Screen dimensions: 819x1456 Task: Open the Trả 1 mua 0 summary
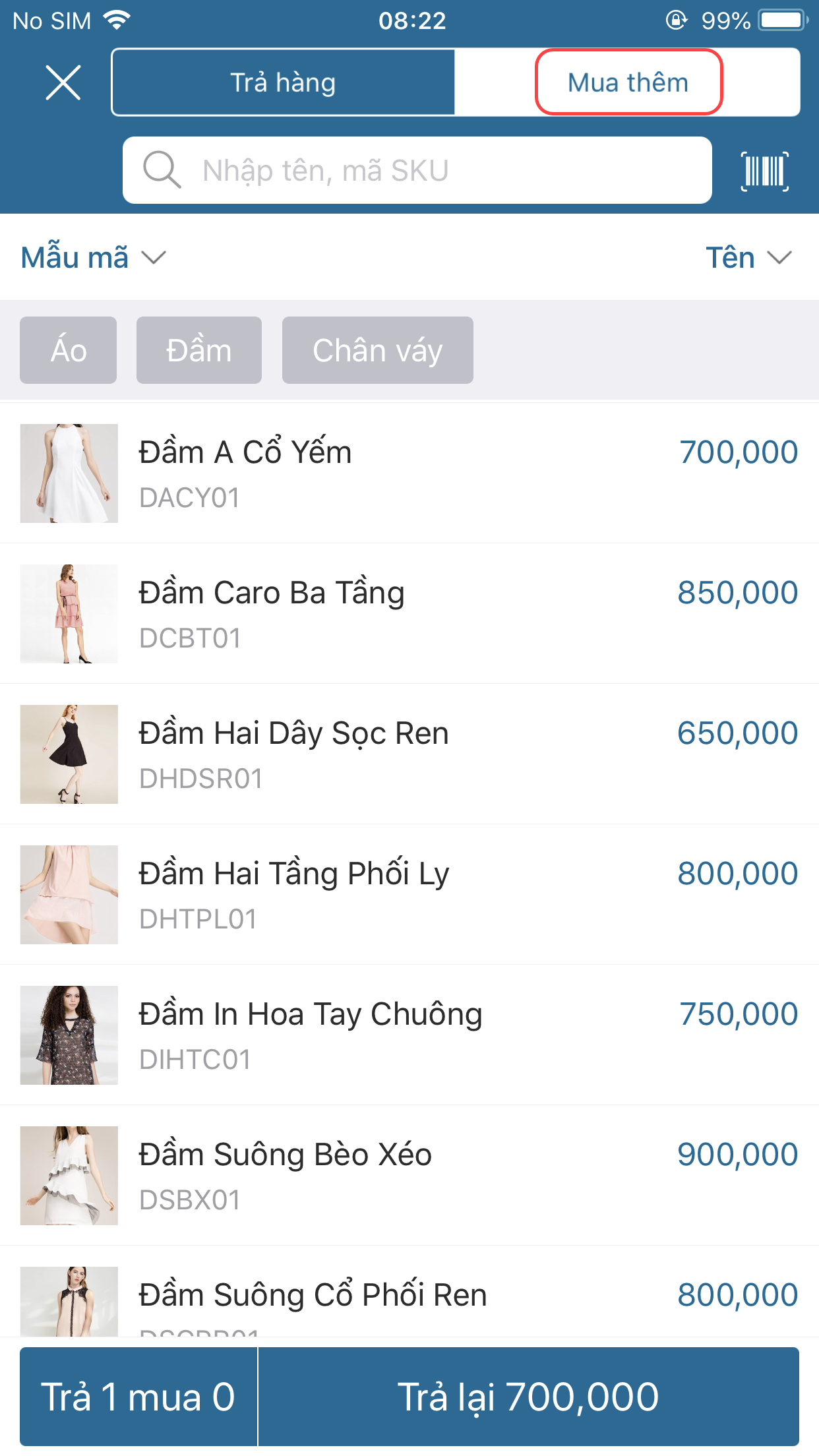pyautogui.click(x=138, y=1397)
